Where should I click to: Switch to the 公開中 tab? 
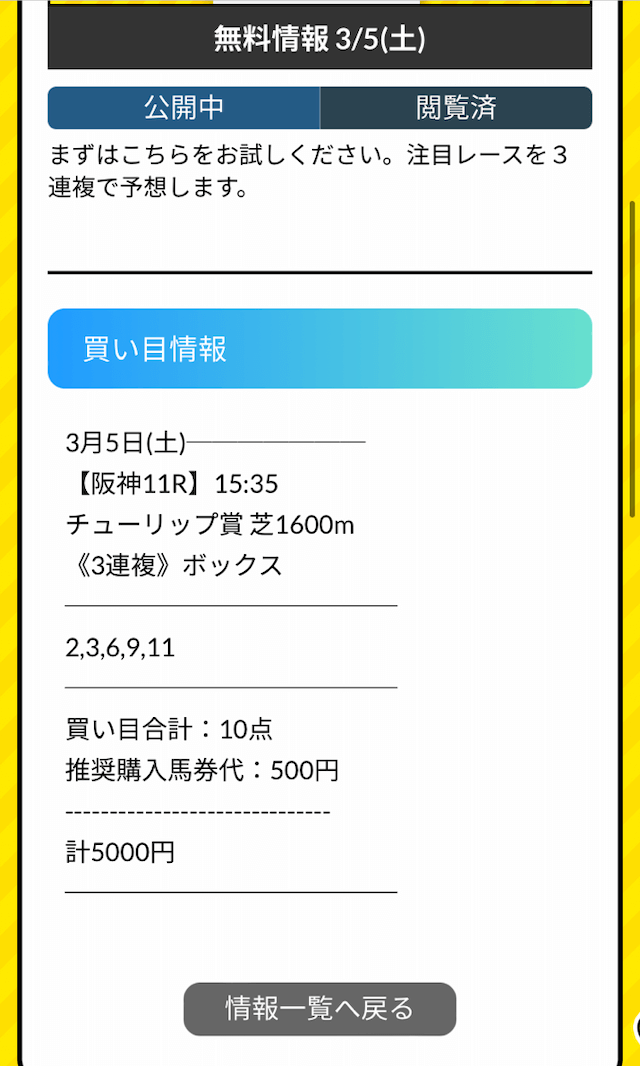click(x=184, y=108)
